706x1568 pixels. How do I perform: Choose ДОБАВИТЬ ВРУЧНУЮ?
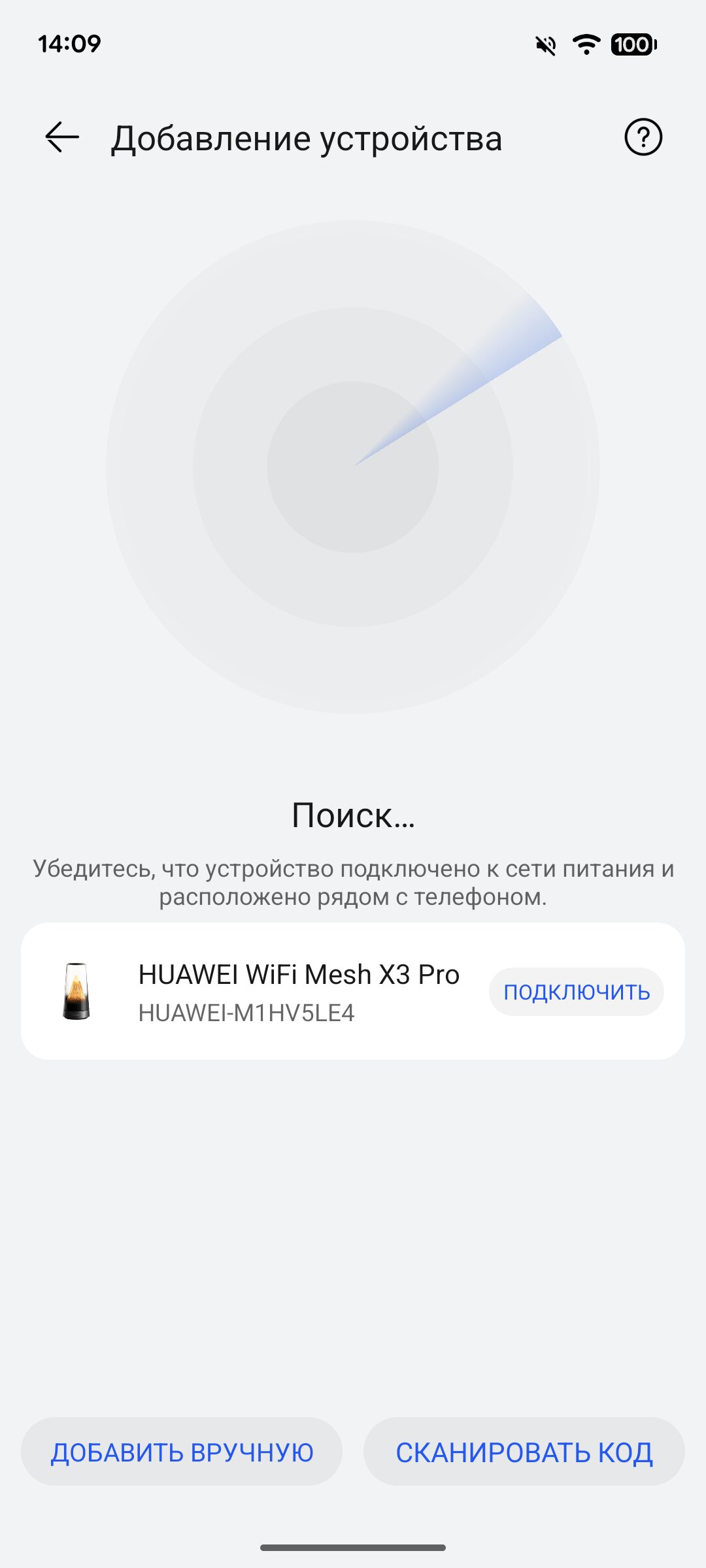click(x=182, y=1452)
